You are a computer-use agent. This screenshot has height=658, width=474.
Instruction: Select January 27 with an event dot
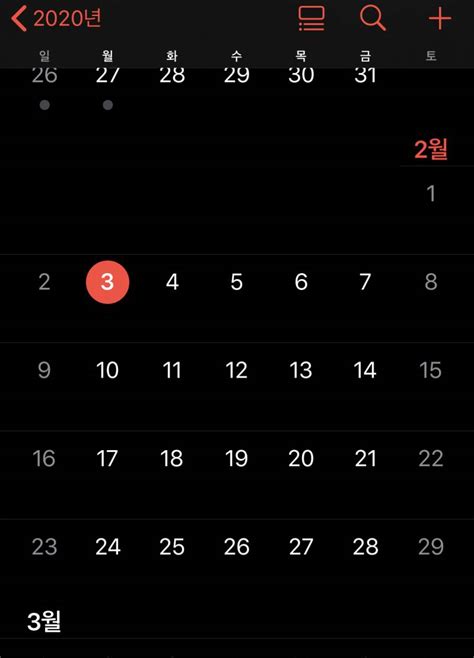tap(108, 86)
